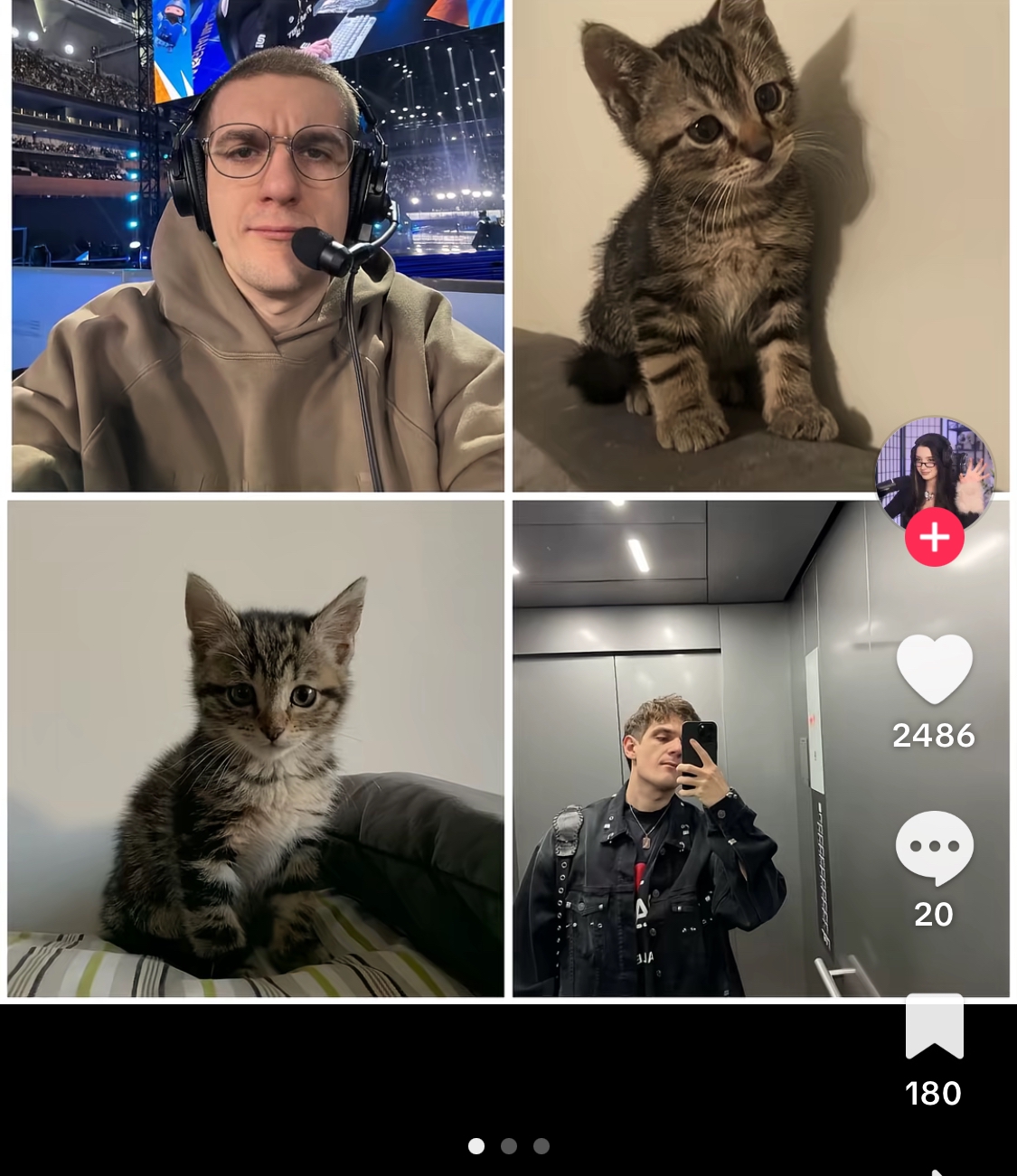Bookmark this post to favorites
This screenshot has height=1176, width=1017.
(x=934, y=1026)
